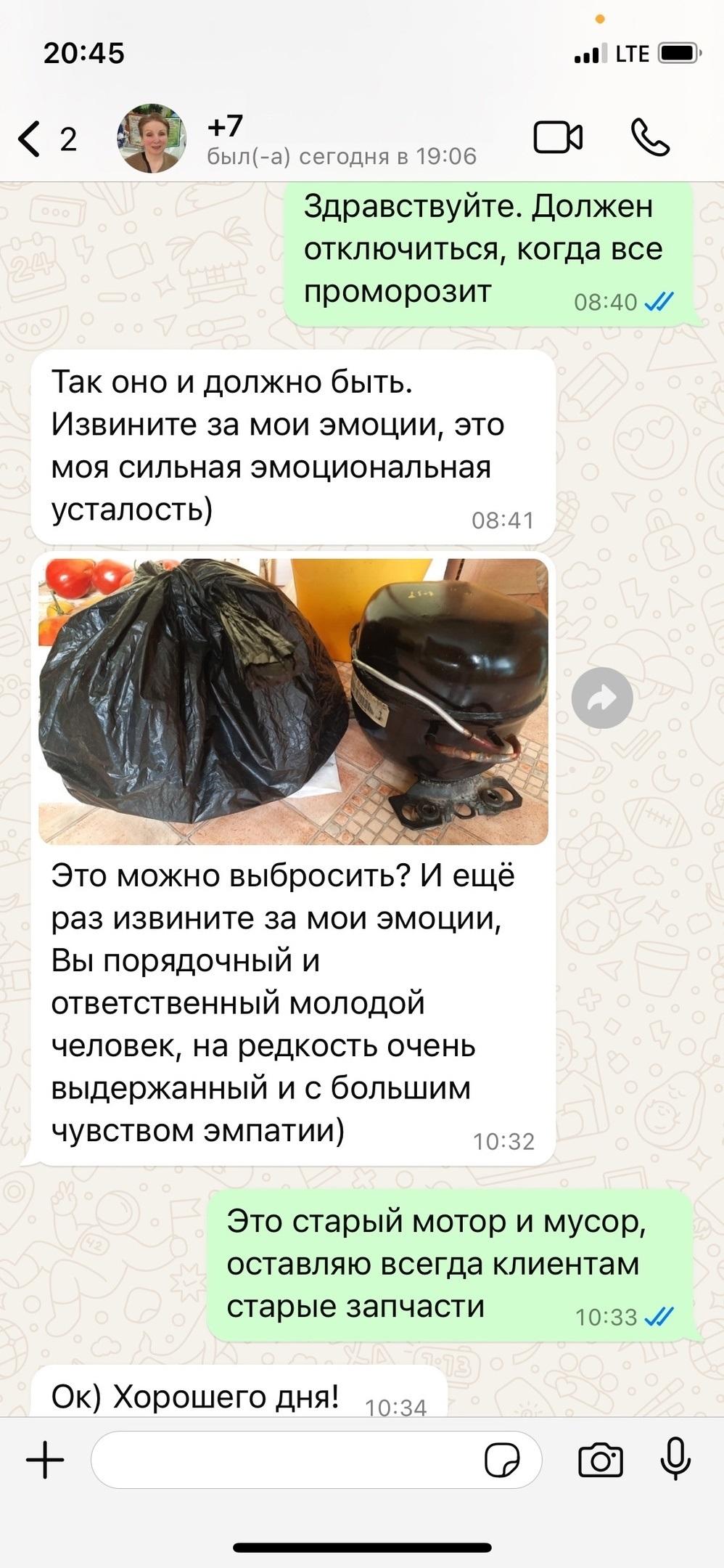This screenshot has width=724, height=1568.
Task: Open the camera to take a photo
Action: pos(600,1460)
